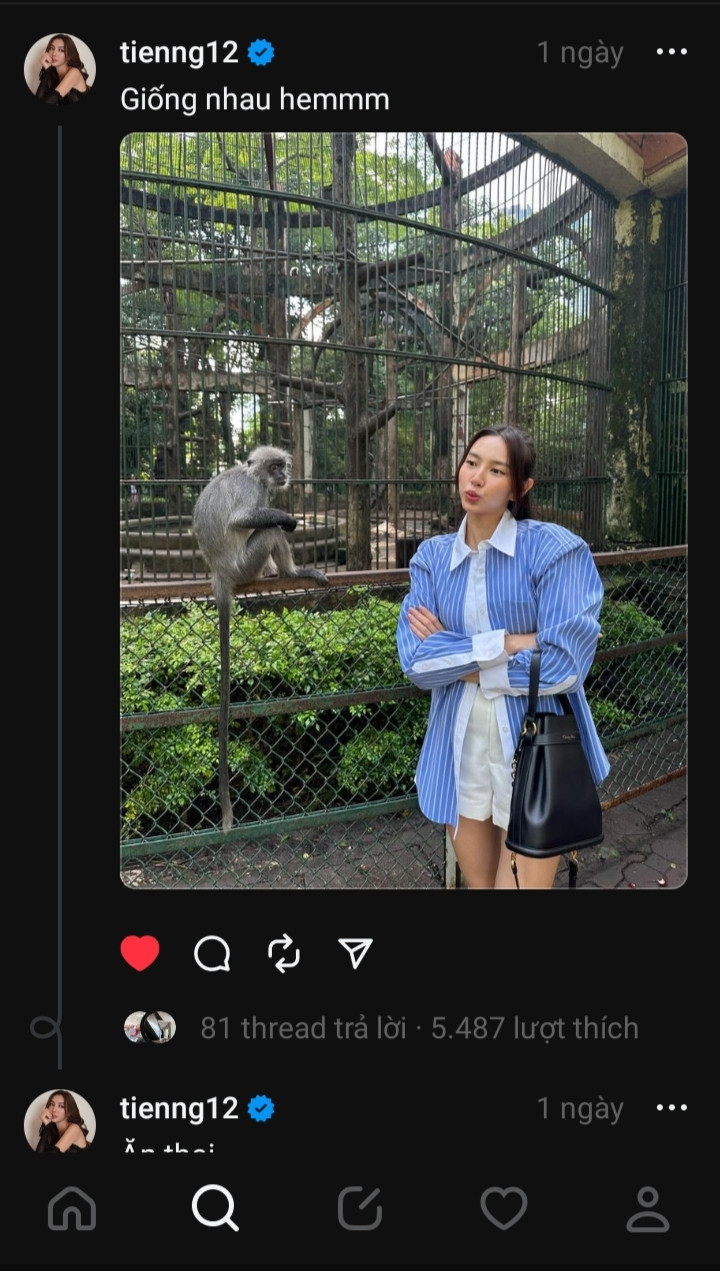Open overflow menu on "Giống nhau hemmm" post
Screen dimensions: 720x1271
pos(671,52)
